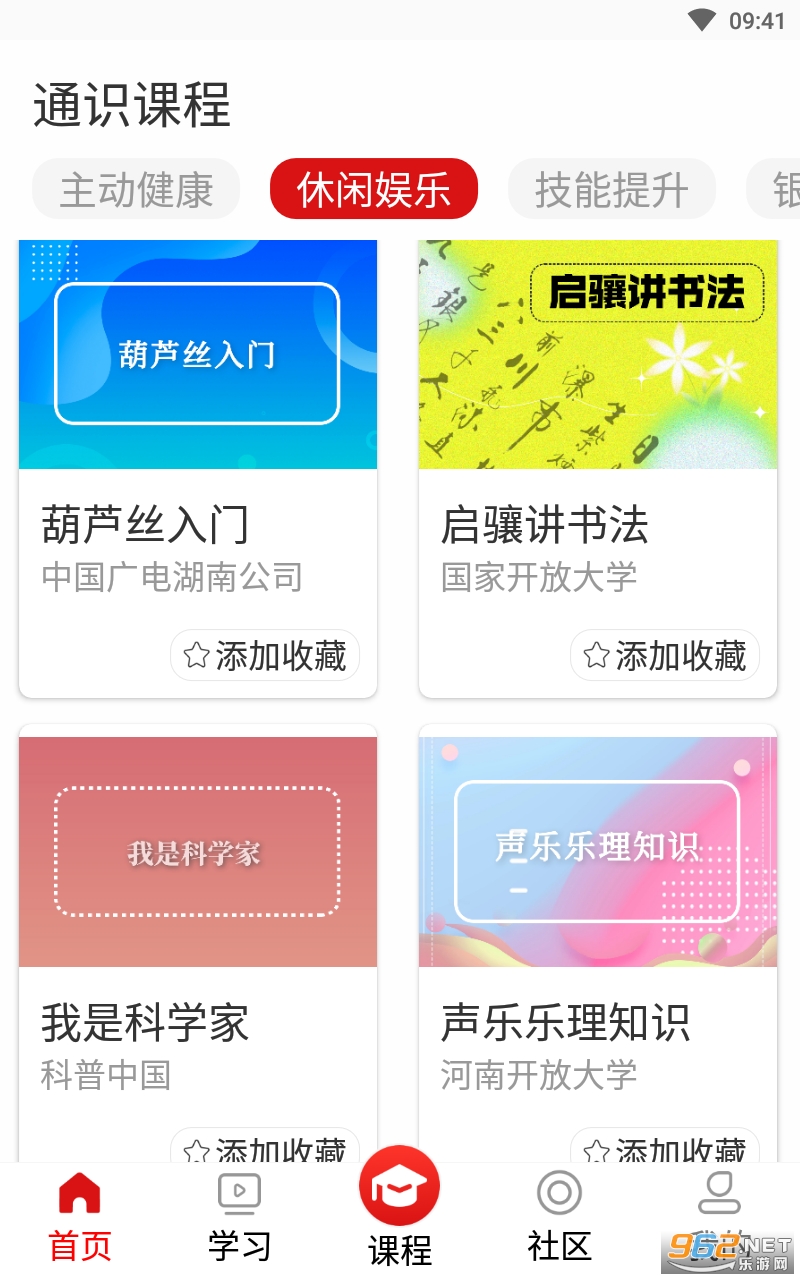The image size is (800, 1280).
Task: Tap the selected 休闲娱乐 chip
Action: (374, 189)
